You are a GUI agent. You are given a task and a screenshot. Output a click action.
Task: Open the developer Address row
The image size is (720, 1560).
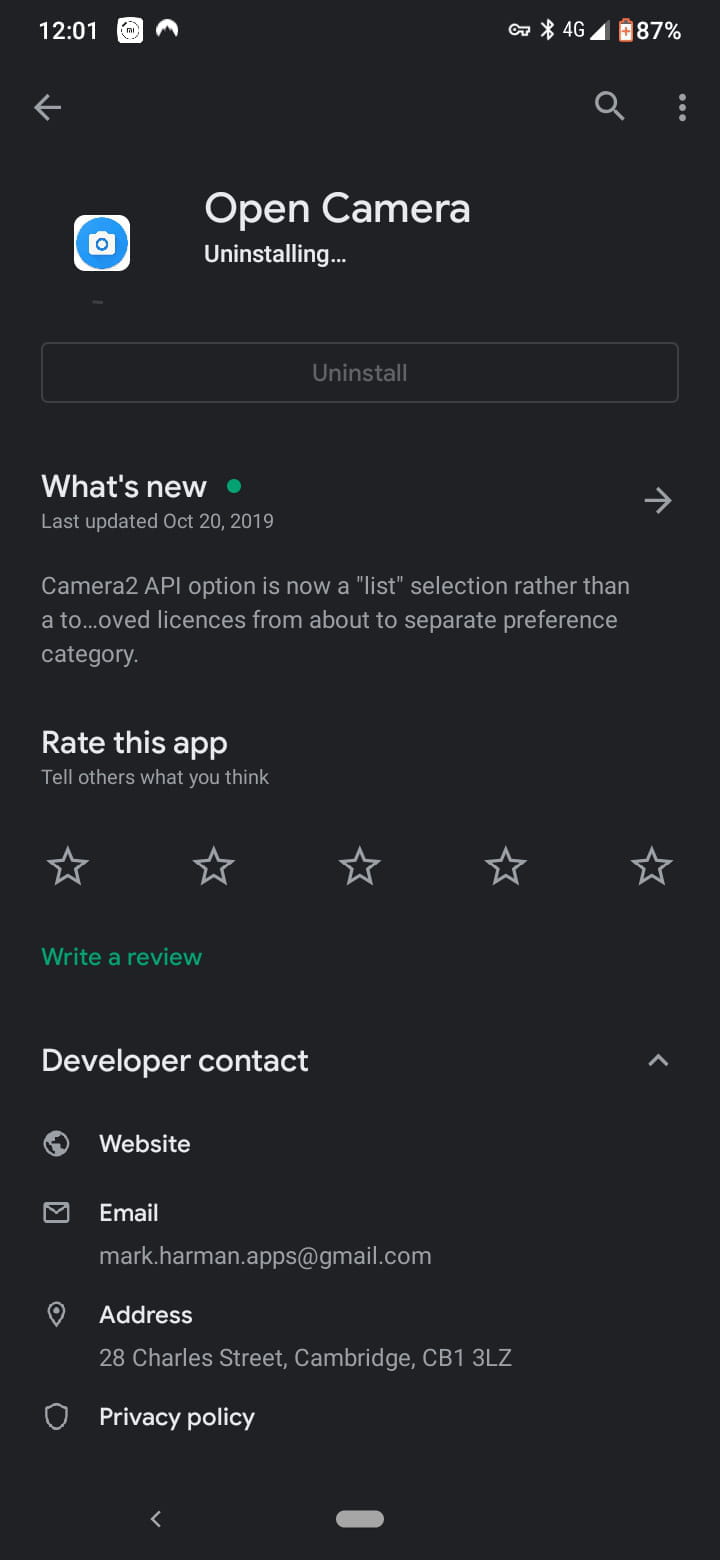(x=360, y=1335)
